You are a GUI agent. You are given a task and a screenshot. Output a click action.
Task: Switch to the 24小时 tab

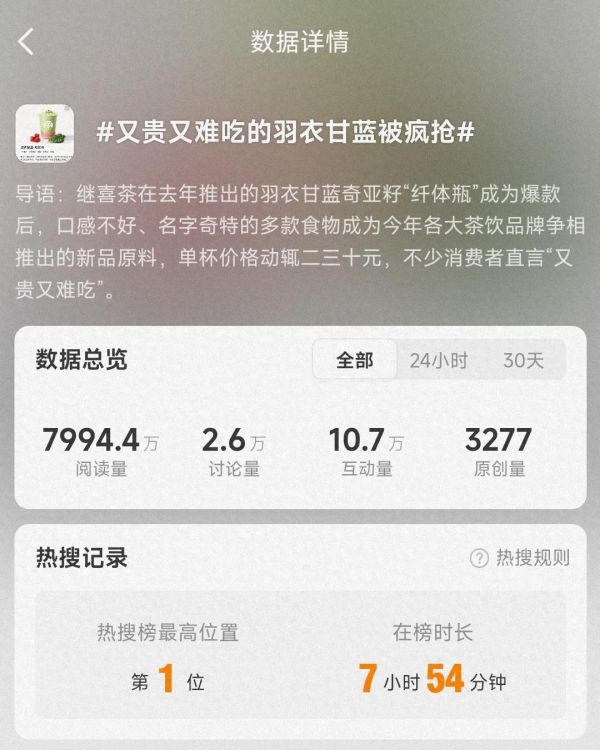tap(438, 361)
